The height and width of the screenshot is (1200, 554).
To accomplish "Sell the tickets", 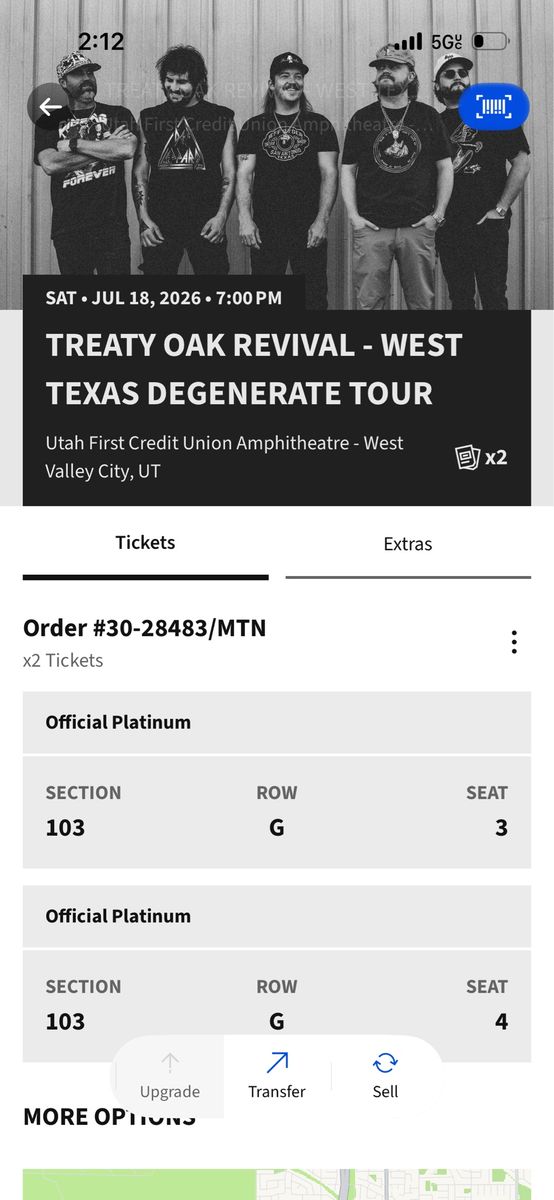I will [x=385, y=1075].
